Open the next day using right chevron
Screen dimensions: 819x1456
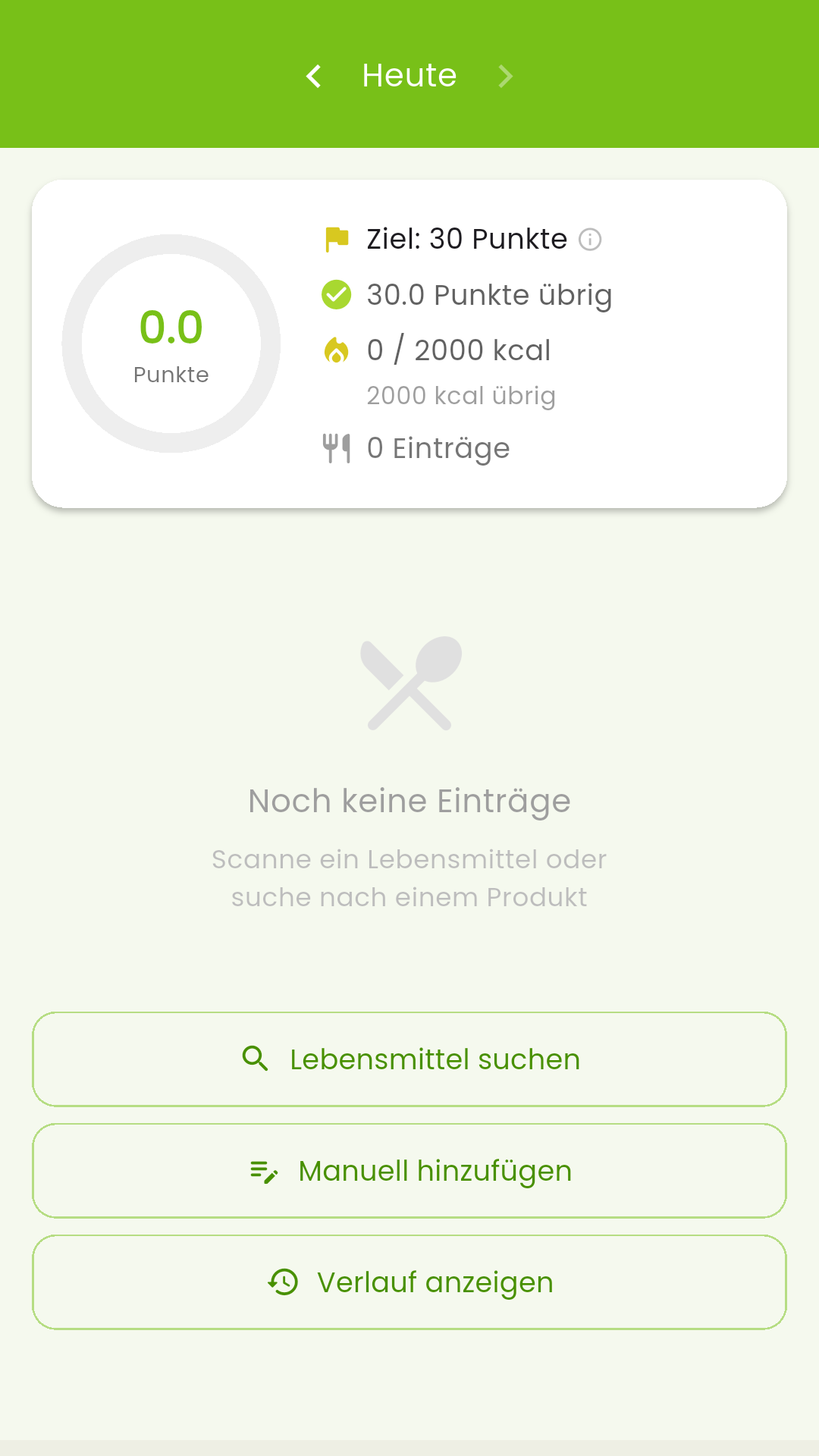[x=505, y=75]
